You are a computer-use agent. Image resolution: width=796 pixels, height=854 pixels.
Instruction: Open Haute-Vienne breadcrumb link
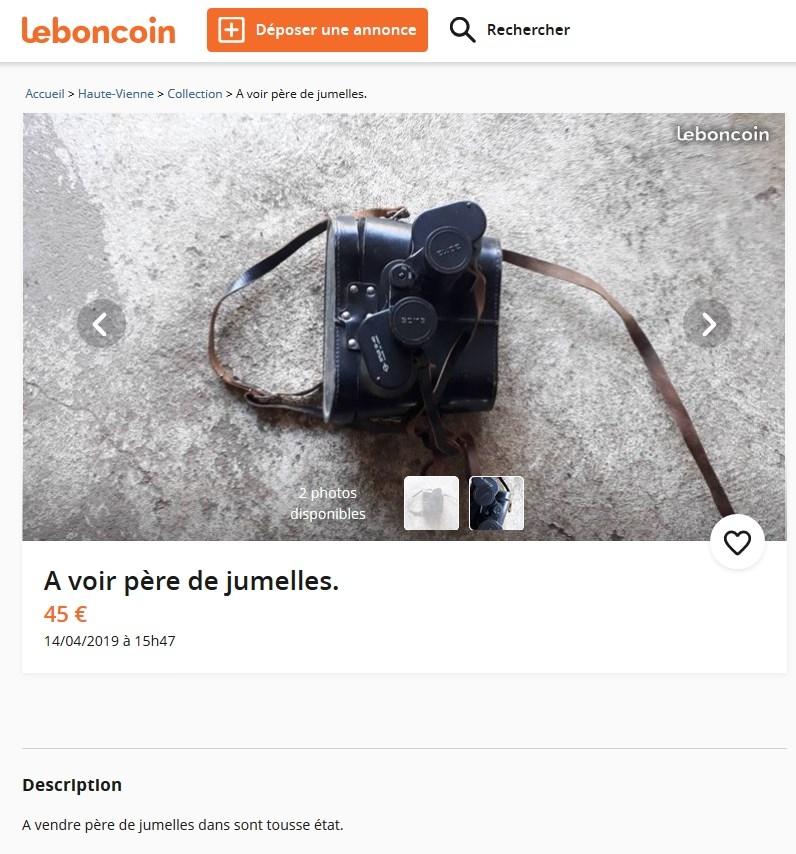tap(116, 94)
